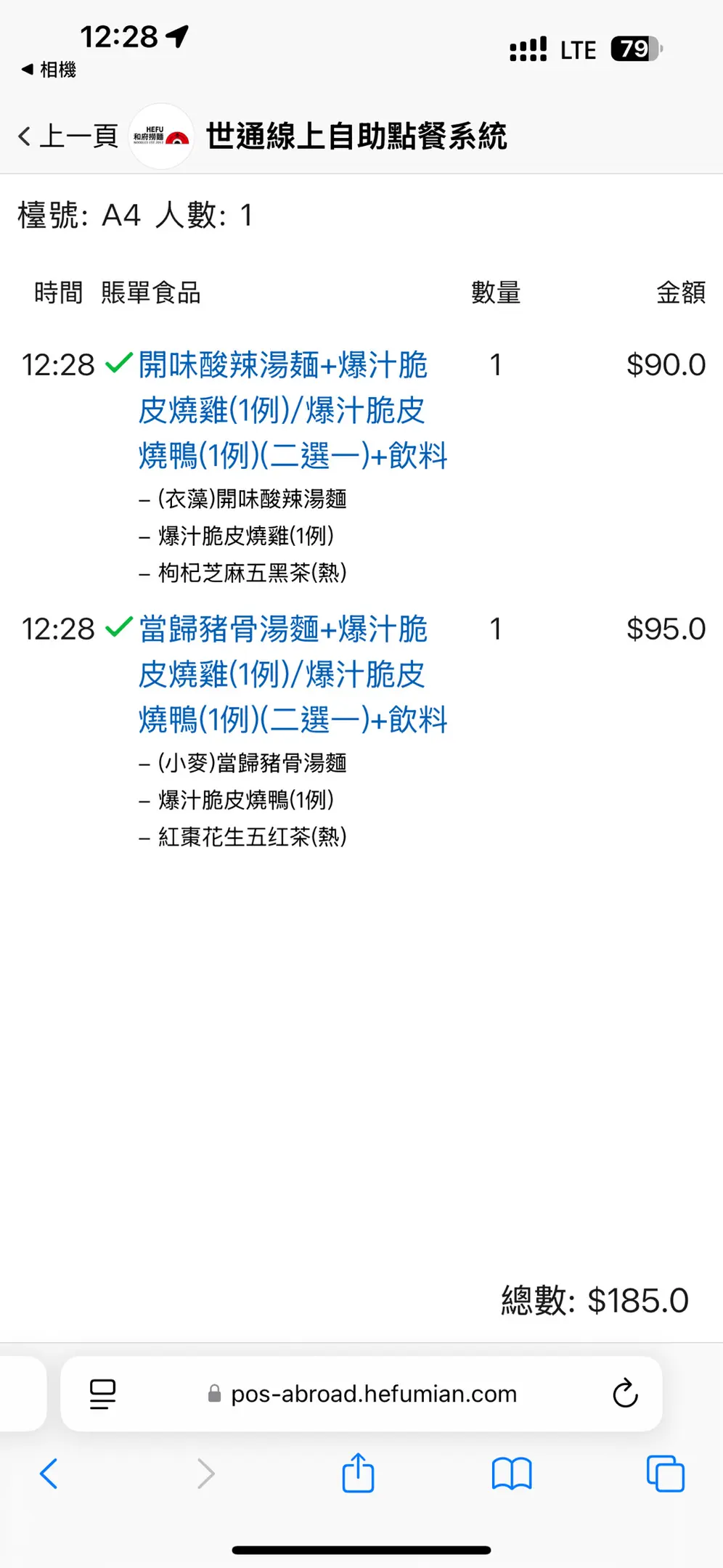Return to the 相機 app

[x=49, y=70]
